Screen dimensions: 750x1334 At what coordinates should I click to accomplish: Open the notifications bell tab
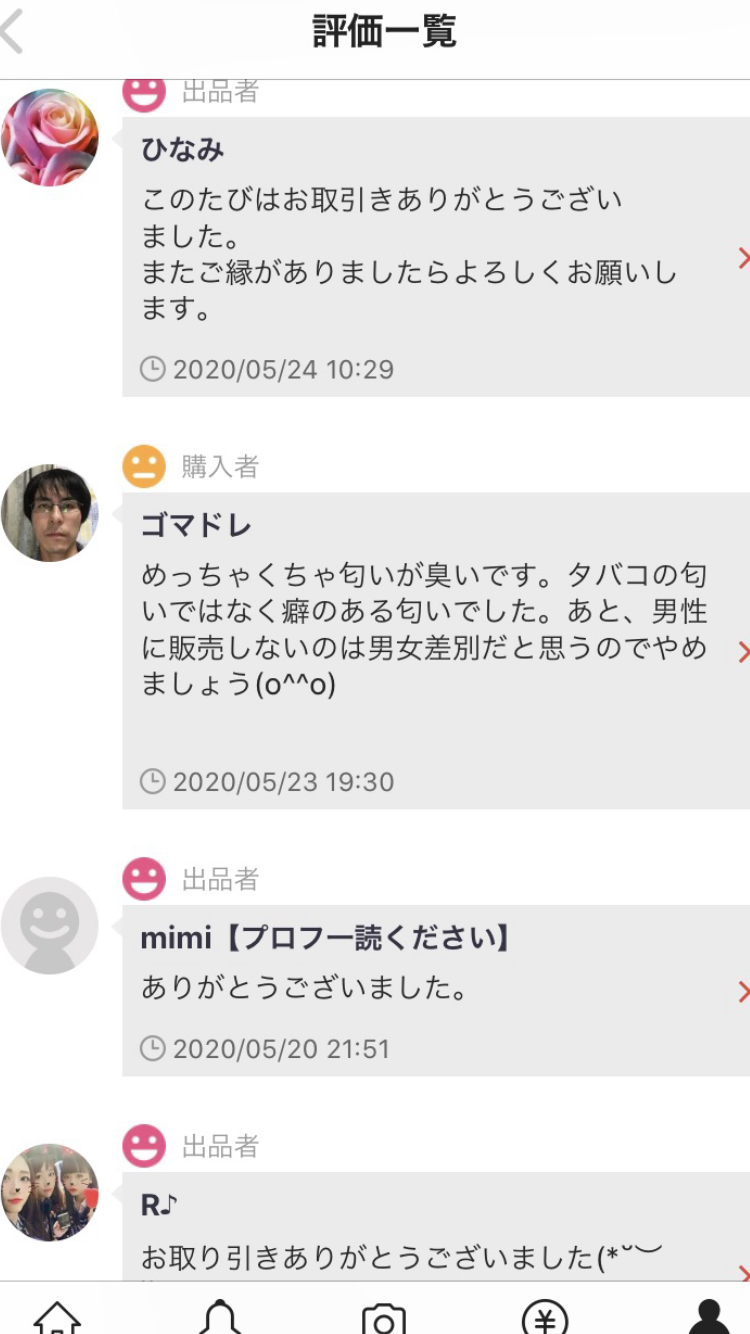(x=220, y=1315)
